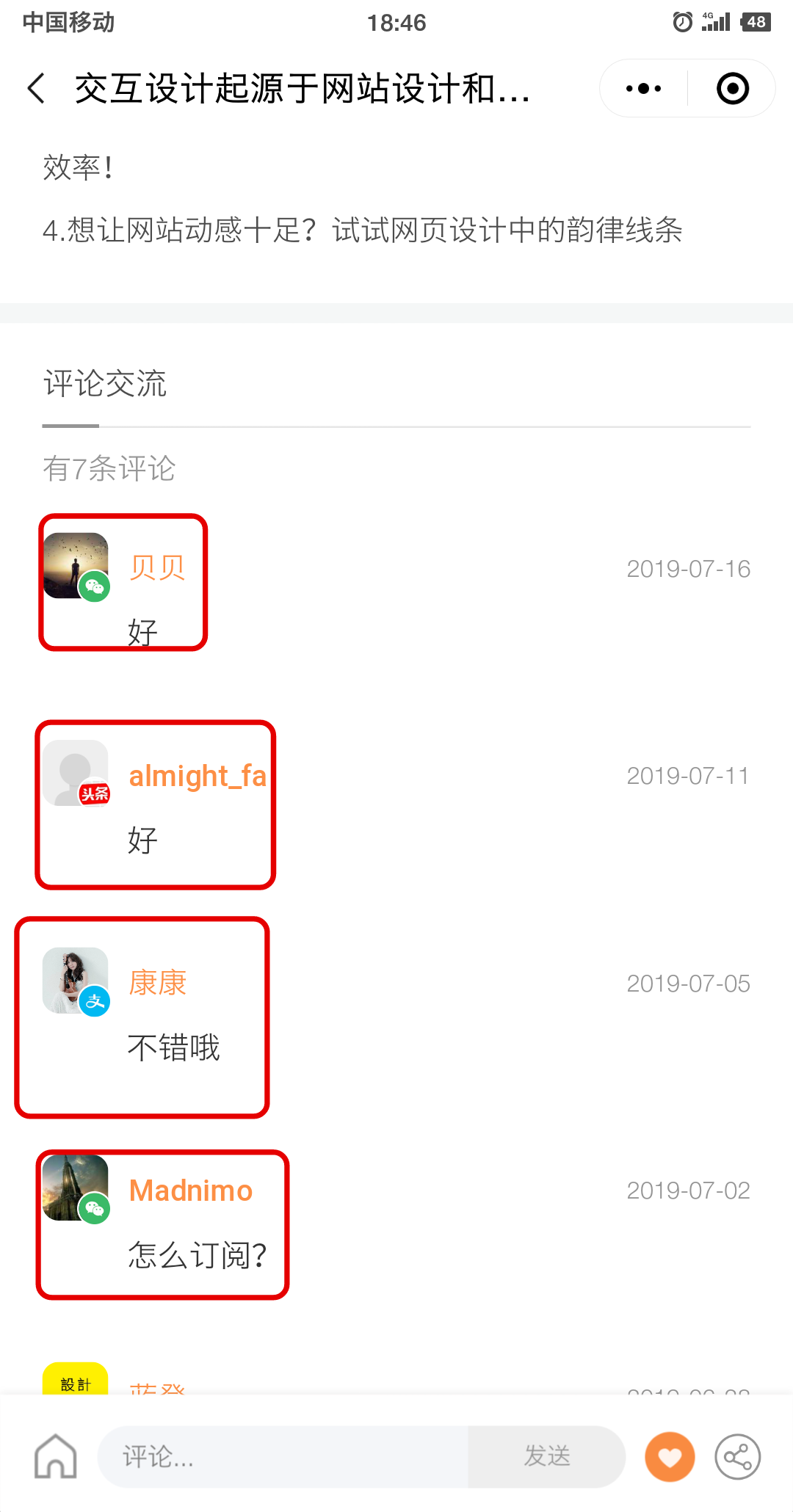Focus the 评论 comment input field
This screenshot has height=1512, width=793.
pyautogui.click(x=283, y=1456)
